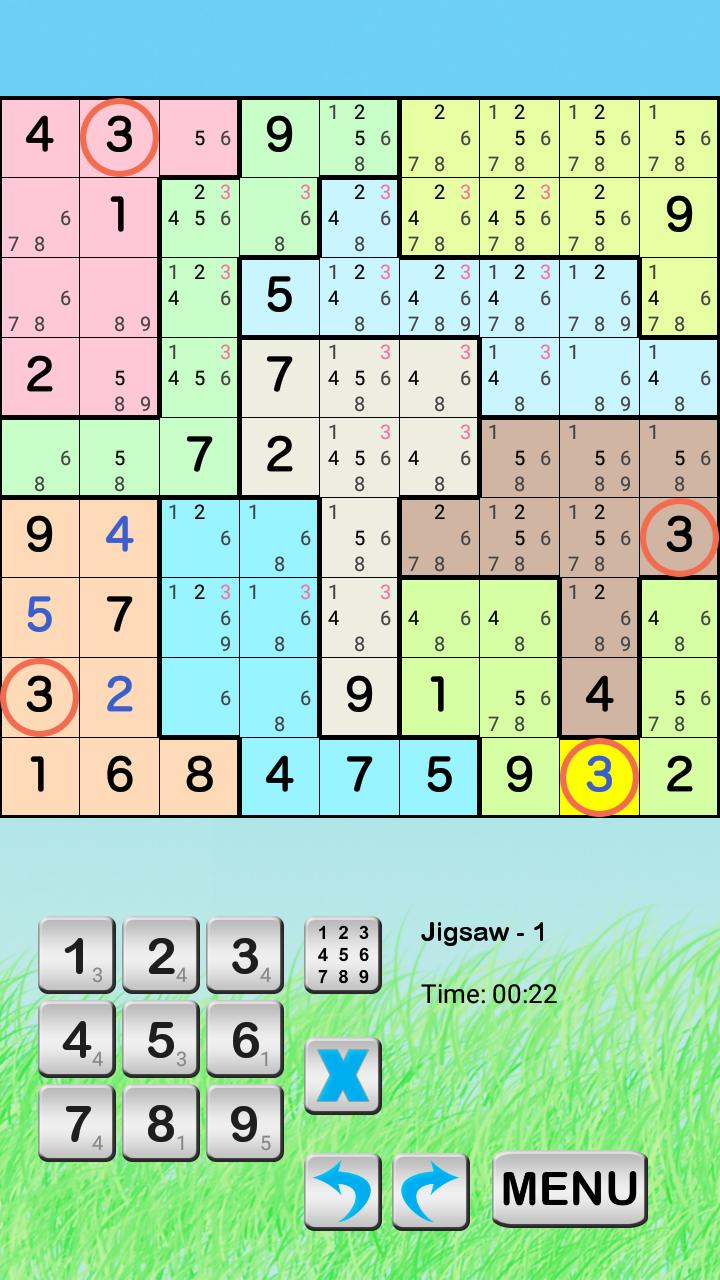720x1280 pixels.
Task: Tap the yellow highlighted cell containing 3
Action: point(599,778)
